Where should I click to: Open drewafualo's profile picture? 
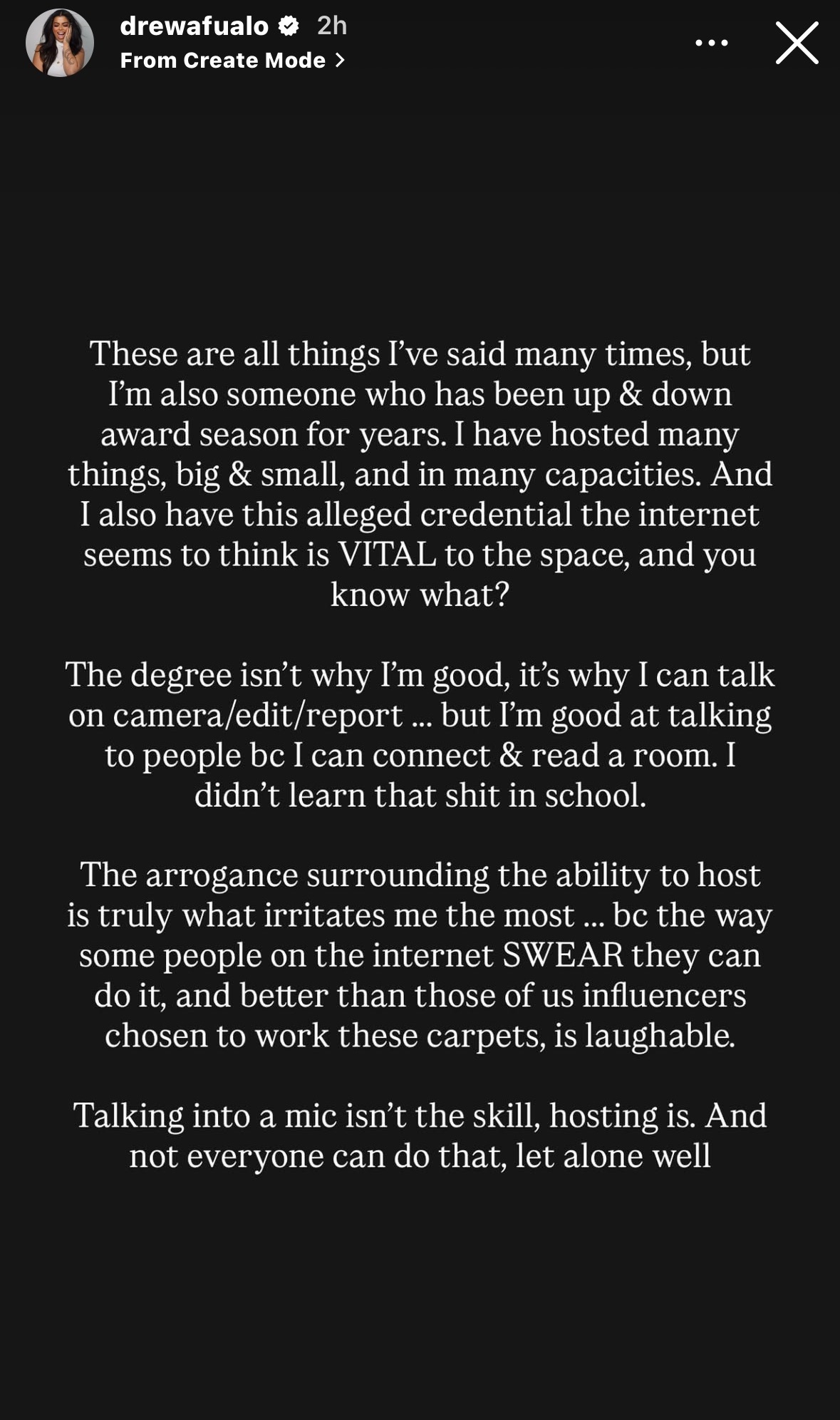pos(60,43)
